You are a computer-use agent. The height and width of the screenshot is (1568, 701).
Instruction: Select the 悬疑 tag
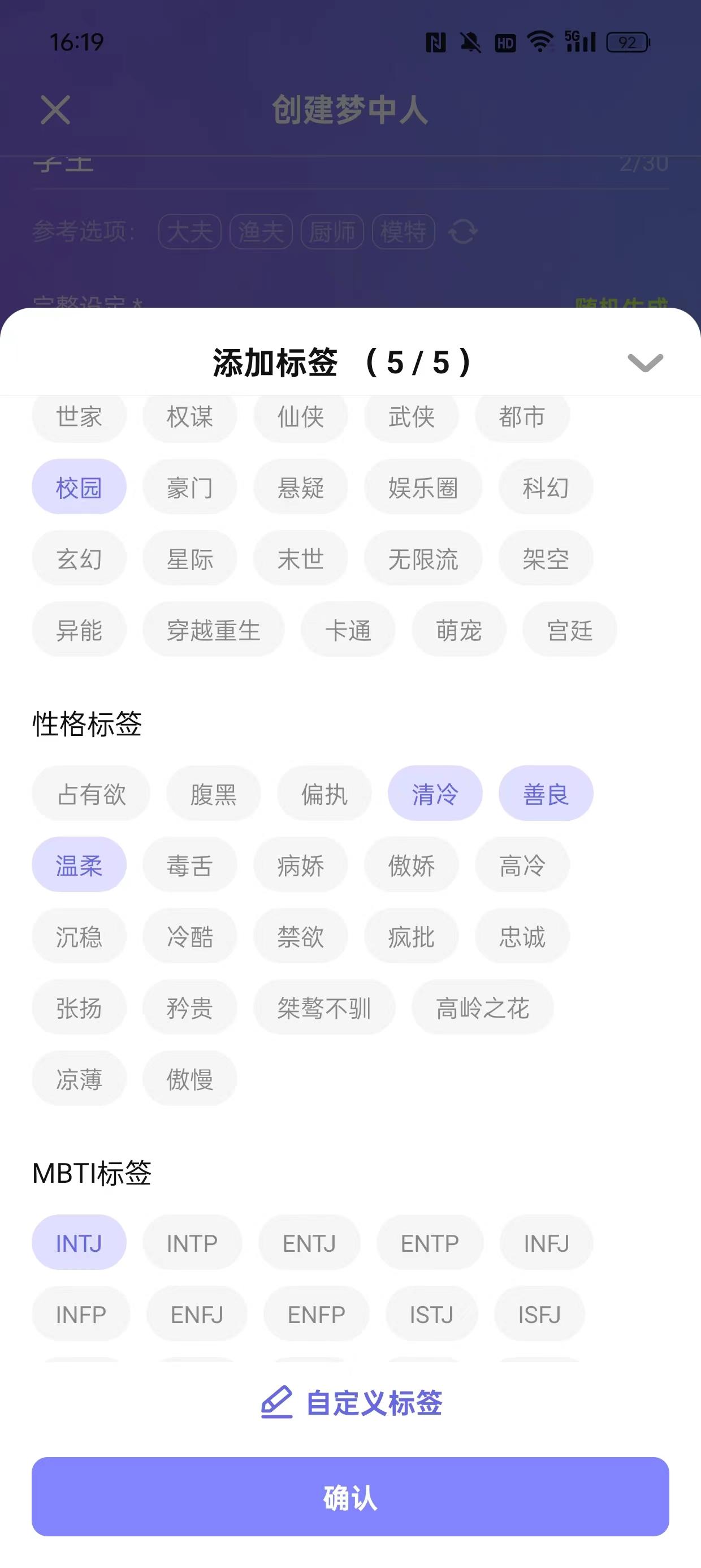click(x=301, y=487)
